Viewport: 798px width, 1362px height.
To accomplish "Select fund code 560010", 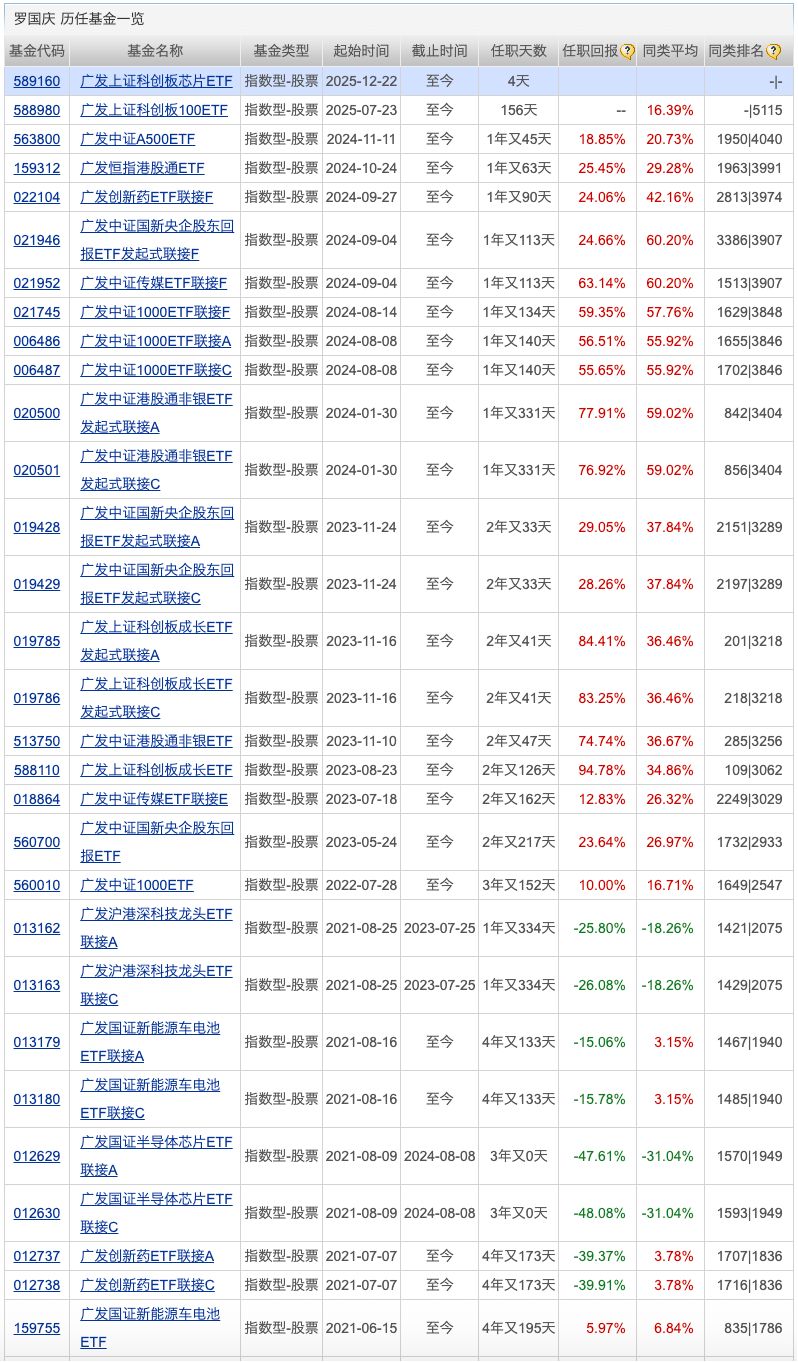I will (x=37, y=885).
